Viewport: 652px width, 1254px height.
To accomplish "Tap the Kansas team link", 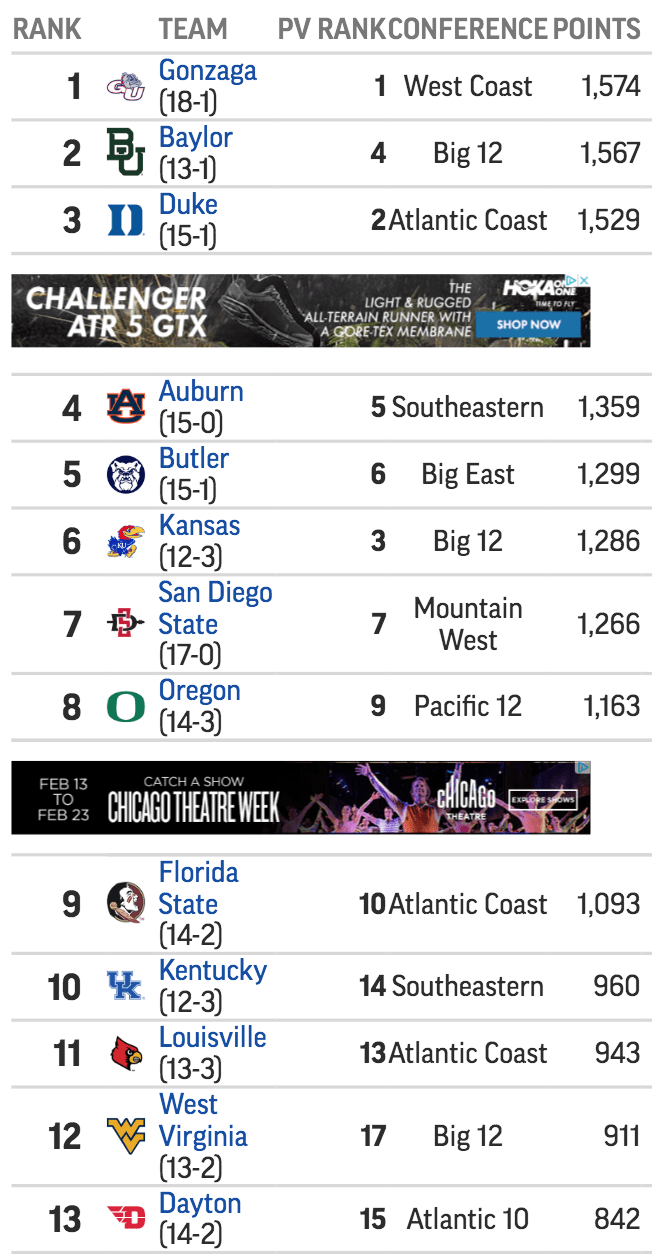I will (x=199, y=526).
